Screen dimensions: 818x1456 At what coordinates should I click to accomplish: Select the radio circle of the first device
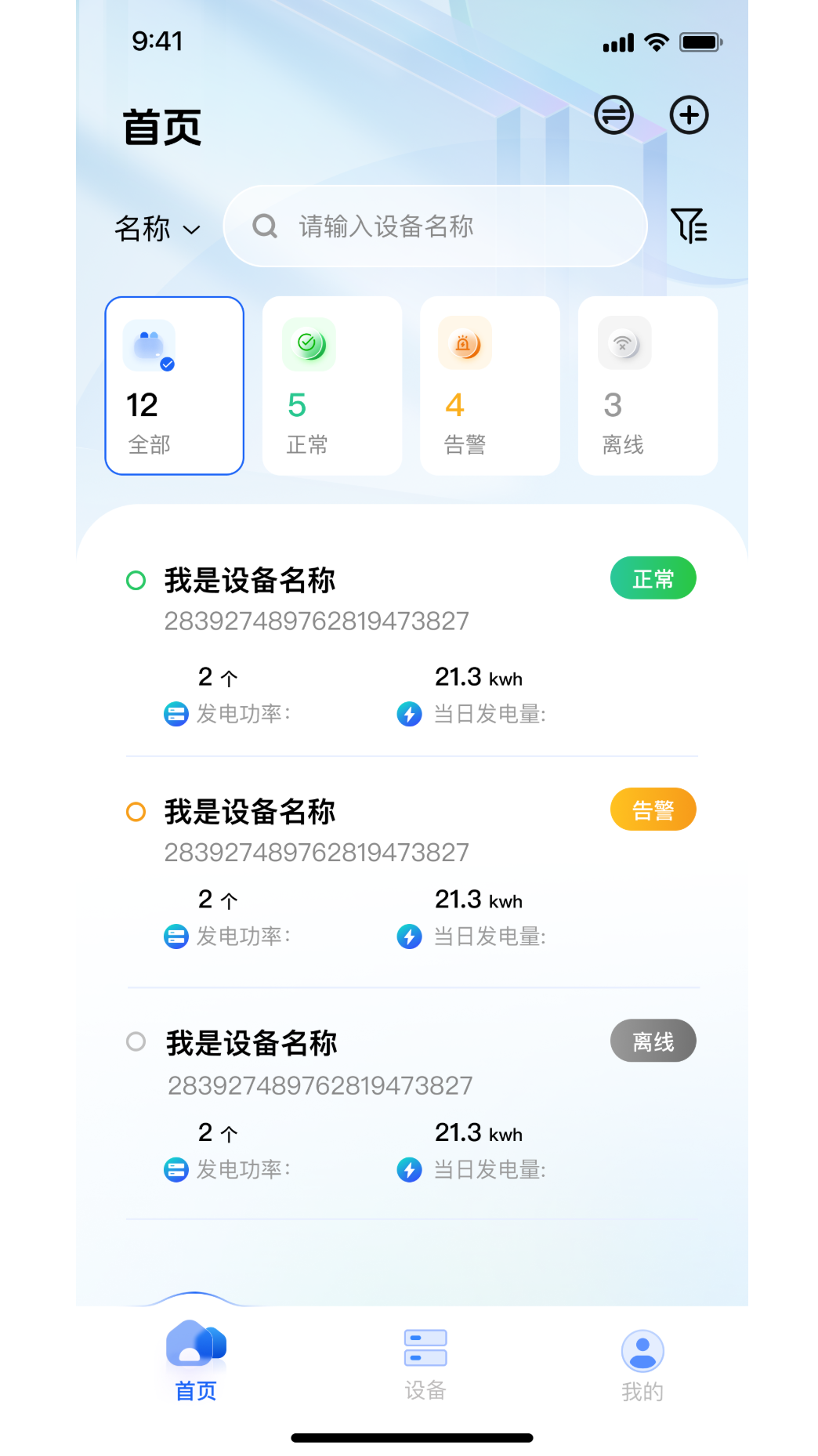136,580
